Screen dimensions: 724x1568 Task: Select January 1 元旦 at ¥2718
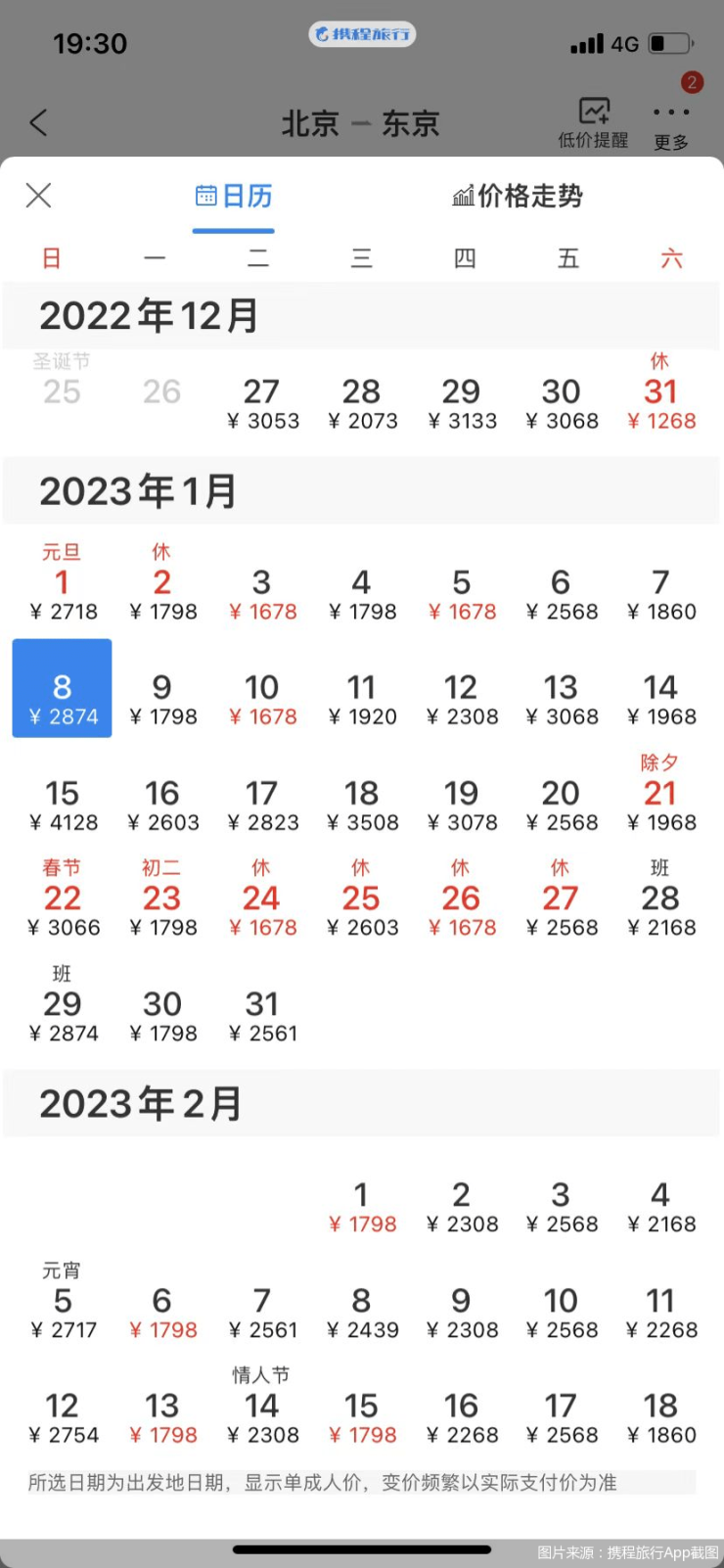click(x=63, y=592)
